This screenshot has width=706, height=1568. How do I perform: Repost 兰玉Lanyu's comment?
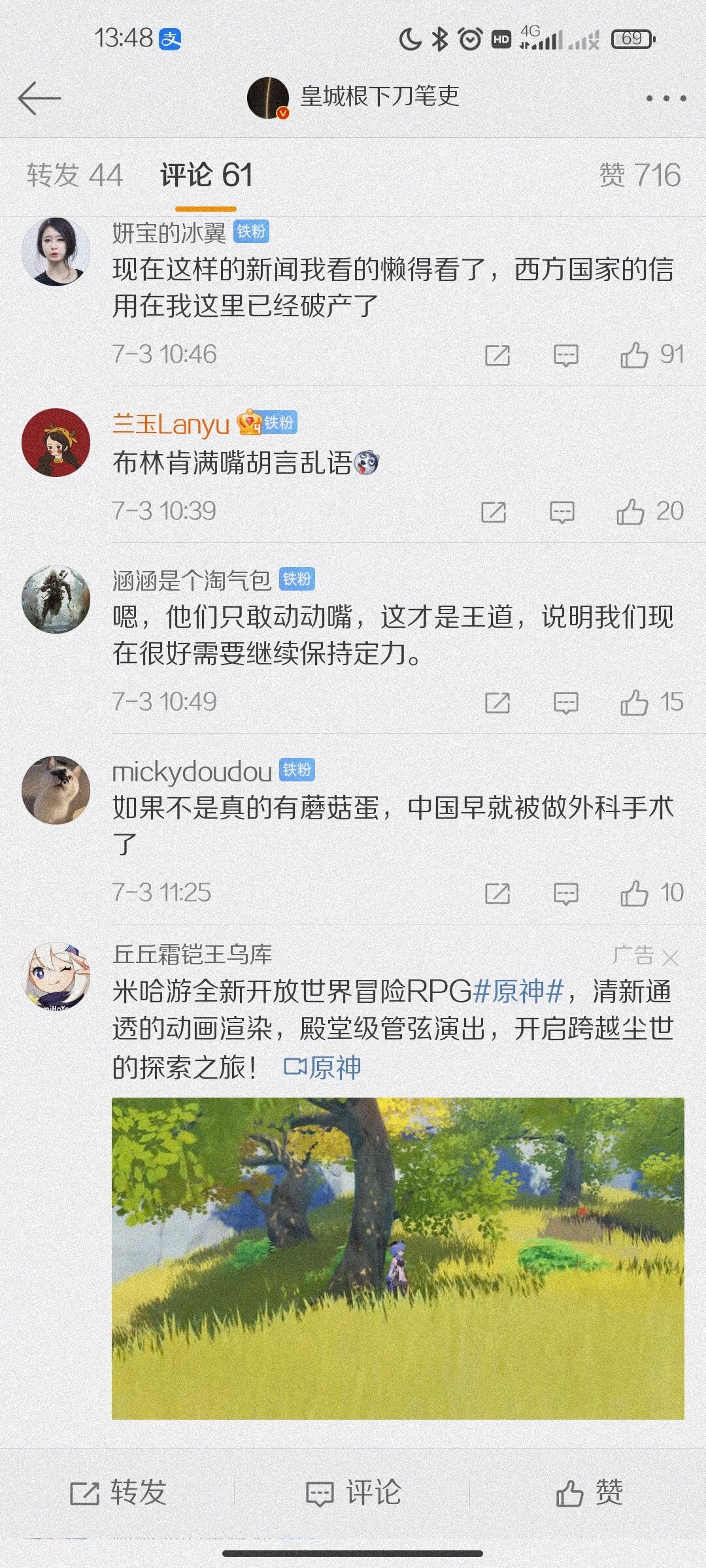pos(494,512)
